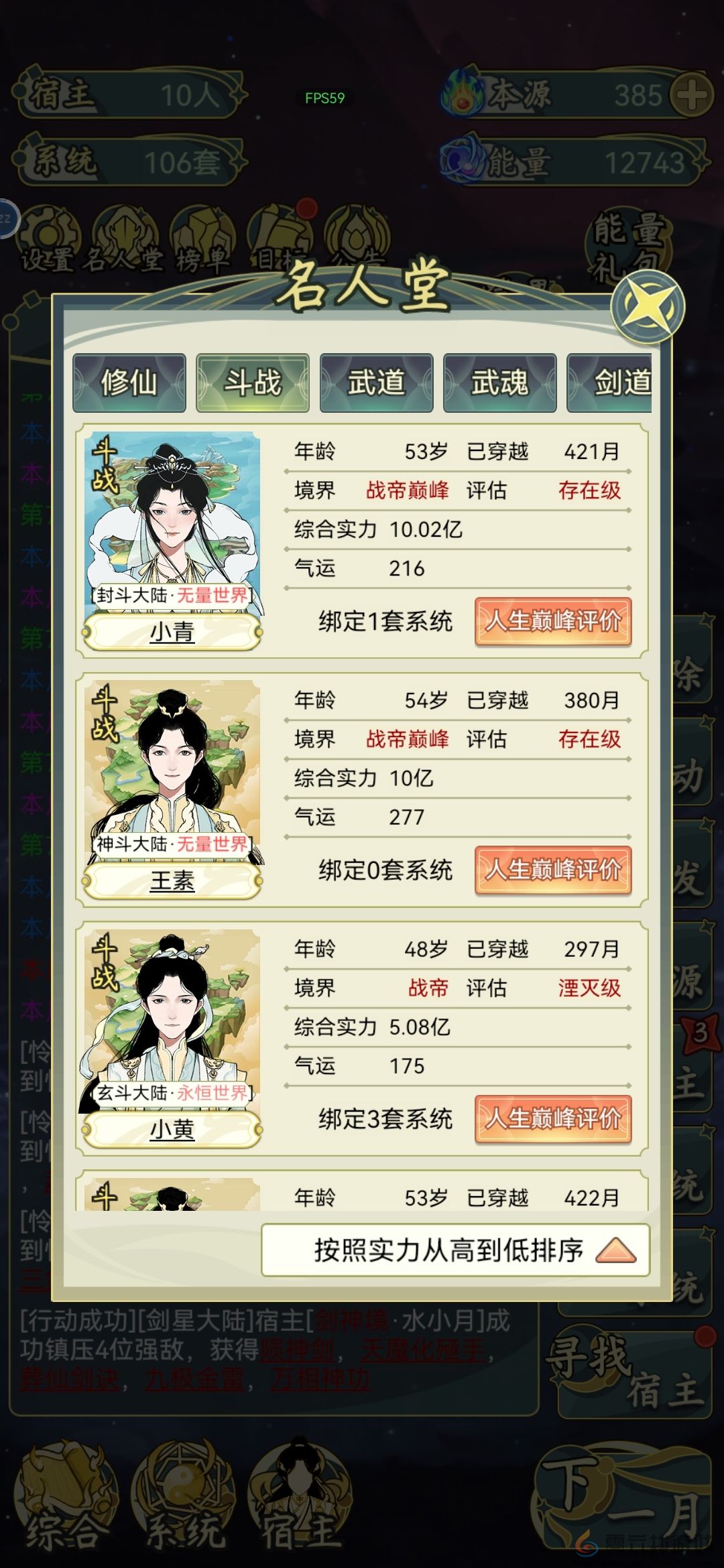Viewport: 724px width, 1568px height.
Task: Switch to the 修仙 tab
Action: coord(129,383)
